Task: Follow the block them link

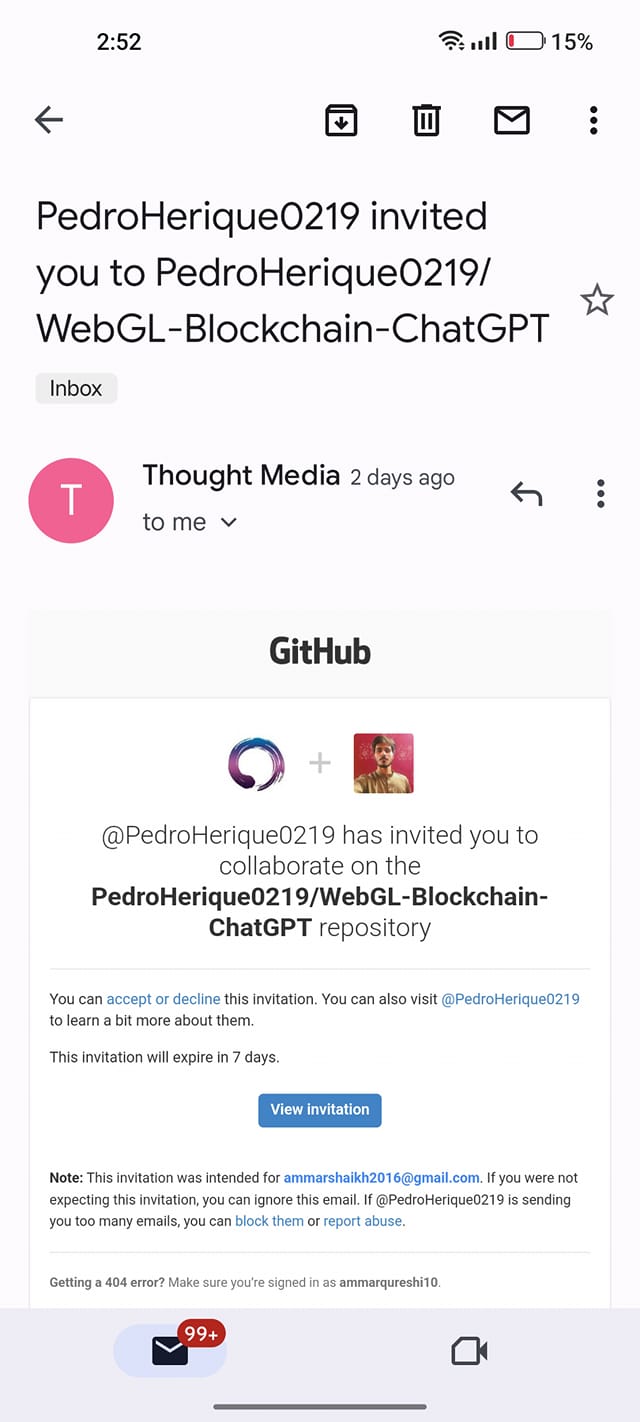Action: click(x=269, y=1221)
